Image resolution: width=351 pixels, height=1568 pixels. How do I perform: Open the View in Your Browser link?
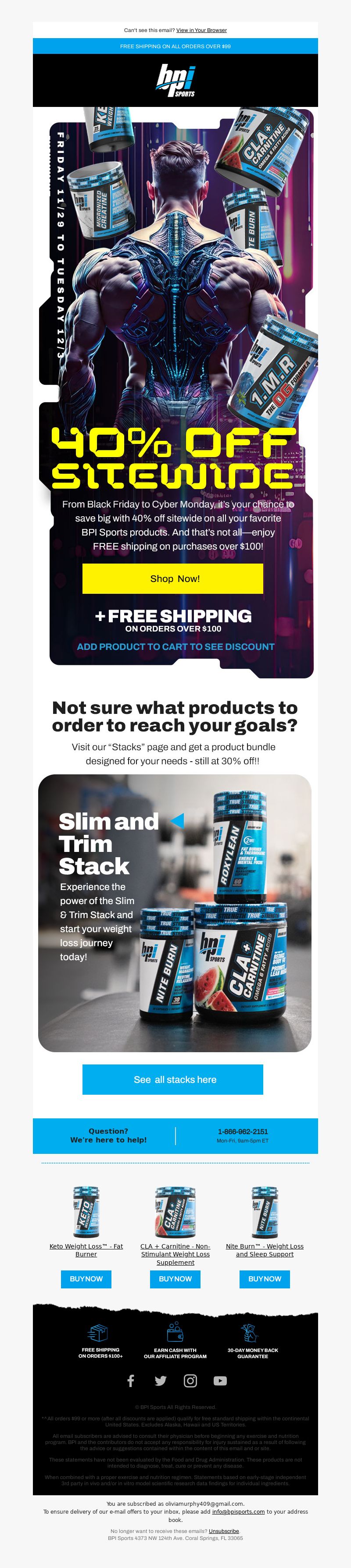click(201, 30)
